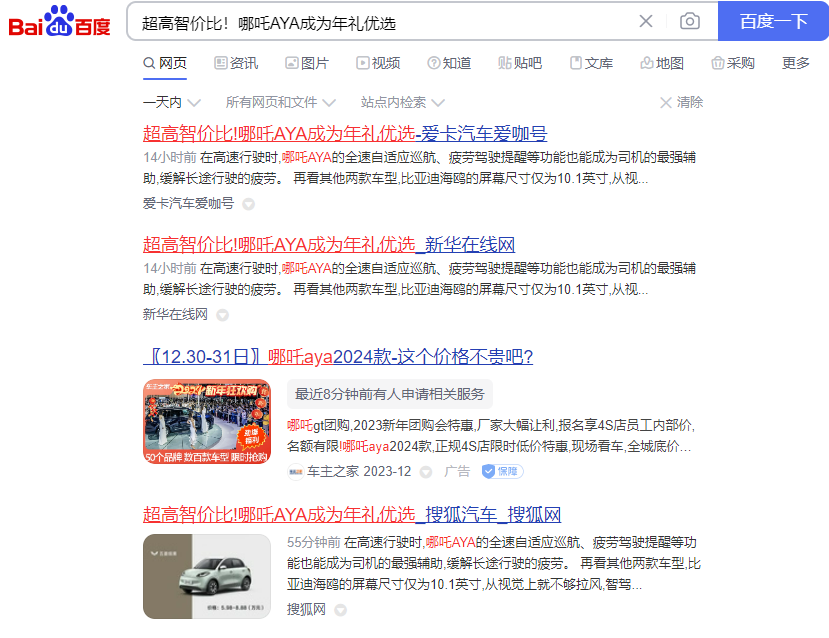This screenshot has height=638, width=829.
Task: Clear the search filters with 清除
Action: click(x=682, y=102)
